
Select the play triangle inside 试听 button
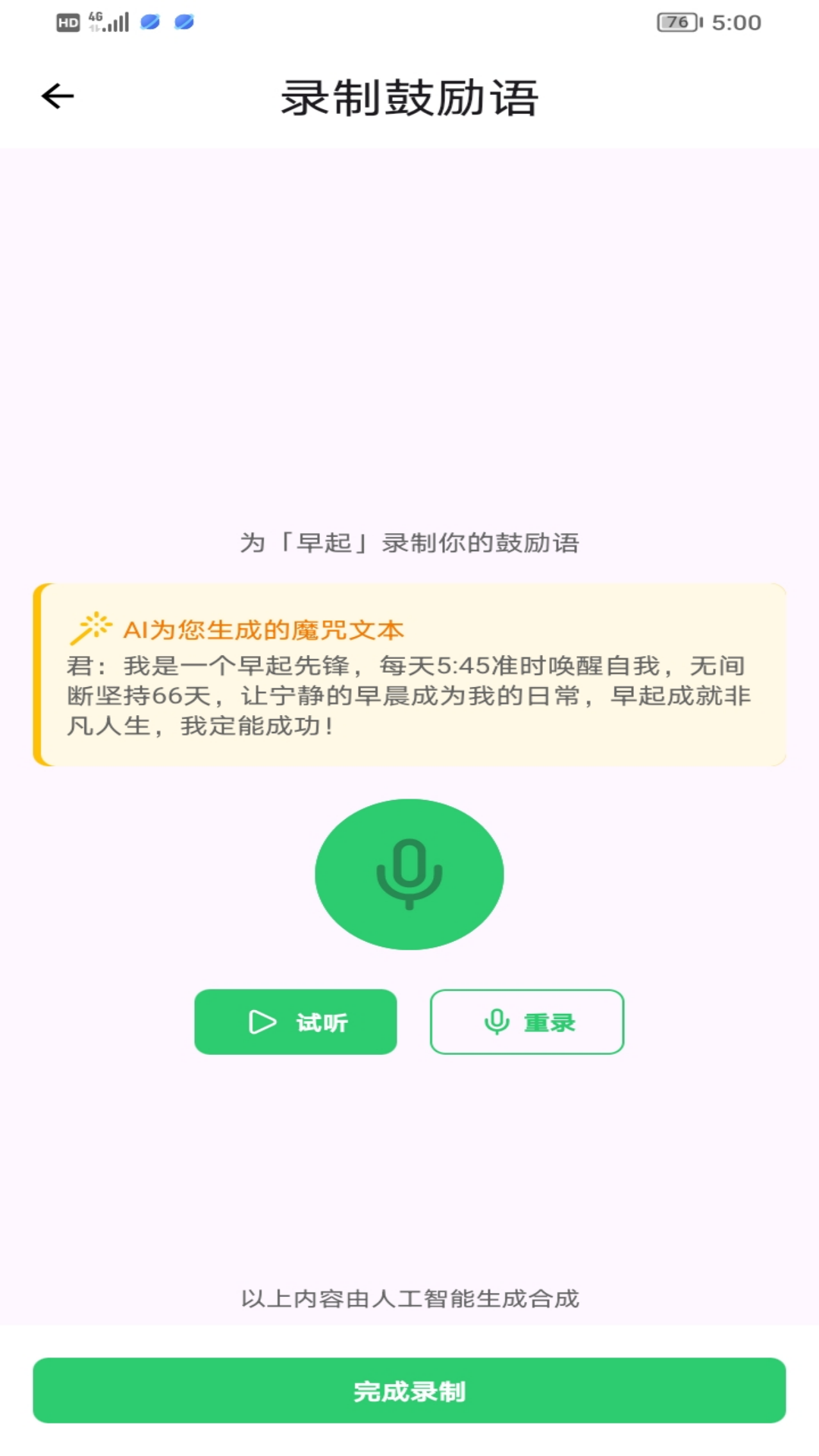pyautogui.click(x=262, y=1021)
